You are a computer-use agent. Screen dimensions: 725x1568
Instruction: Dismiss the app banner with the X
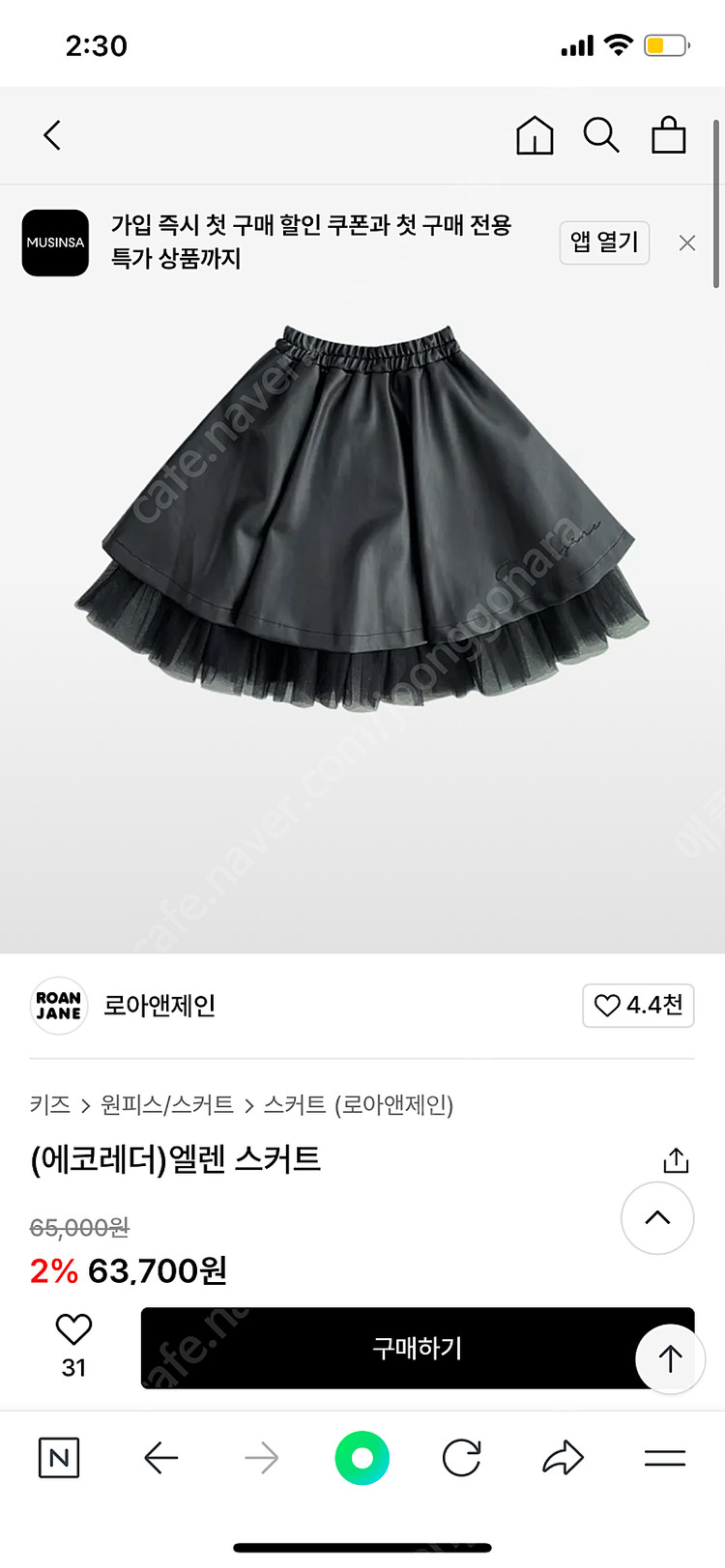point(686,242)
